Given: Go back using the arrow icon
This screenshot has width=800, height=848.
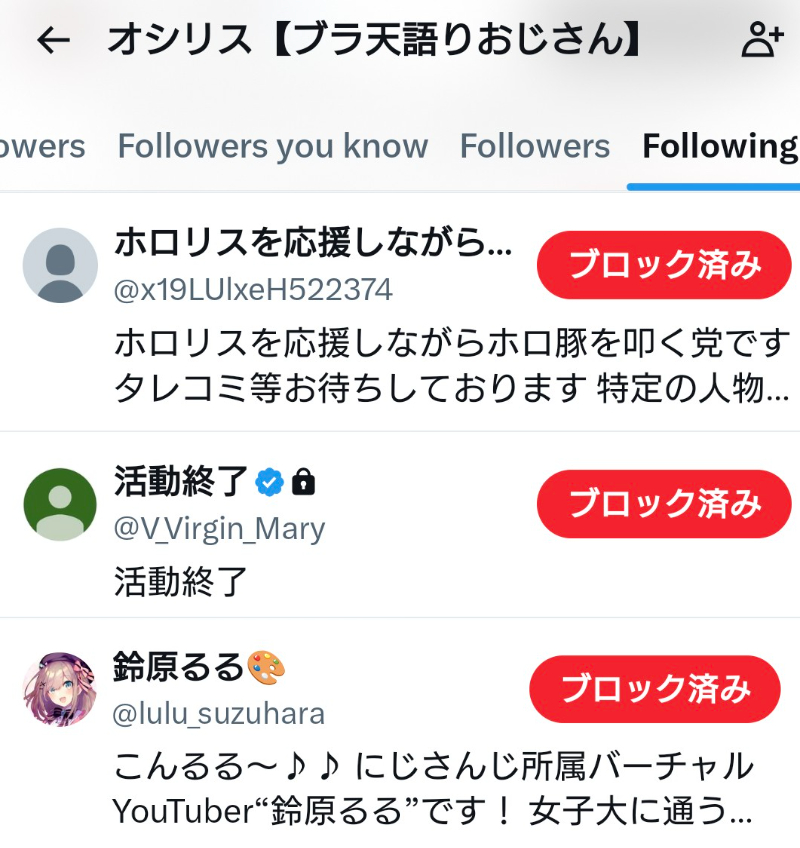Looking at the screenshot, I should click(53, 40).
